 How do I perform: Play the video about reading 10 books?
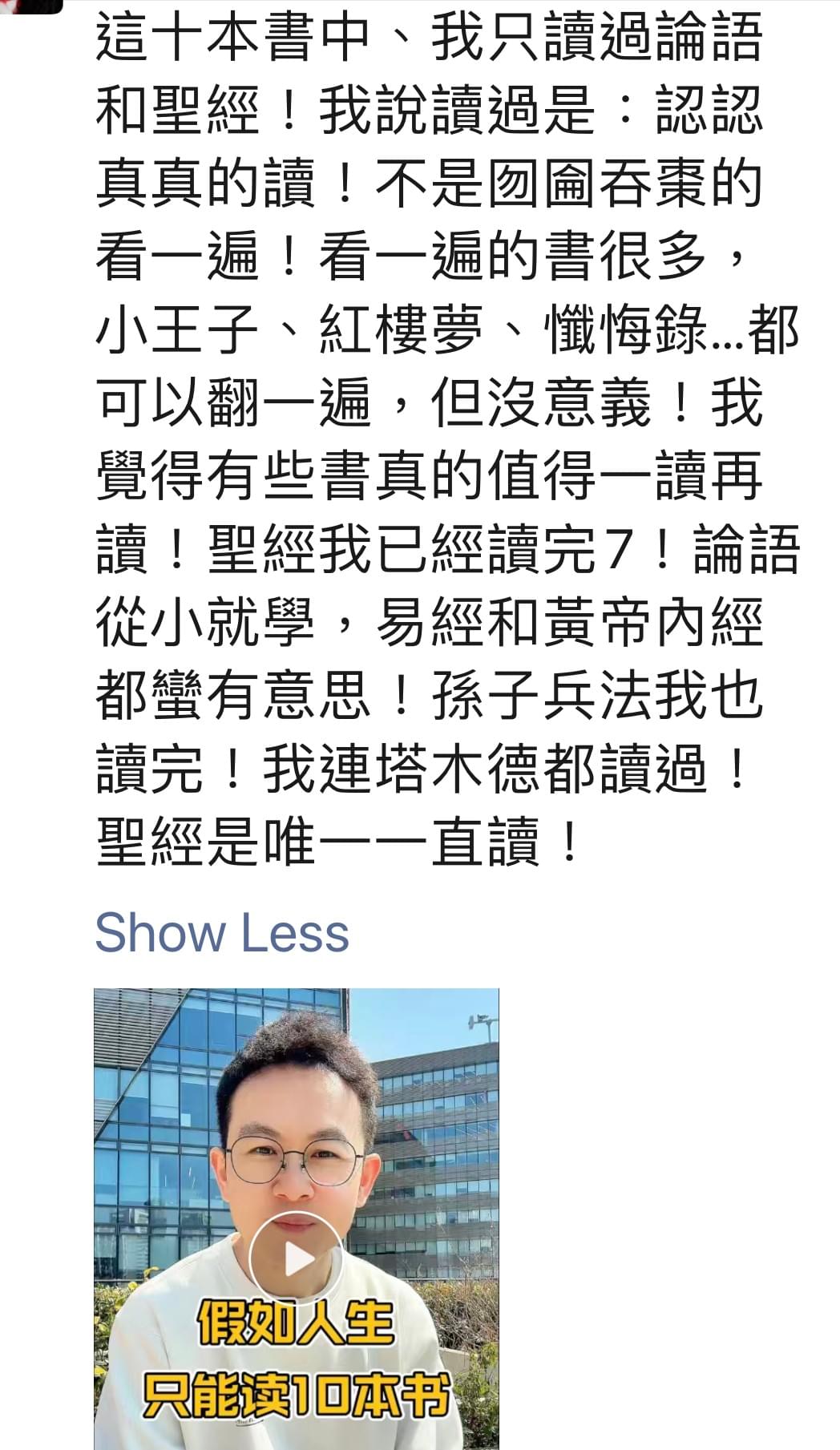coord(296,1259)
